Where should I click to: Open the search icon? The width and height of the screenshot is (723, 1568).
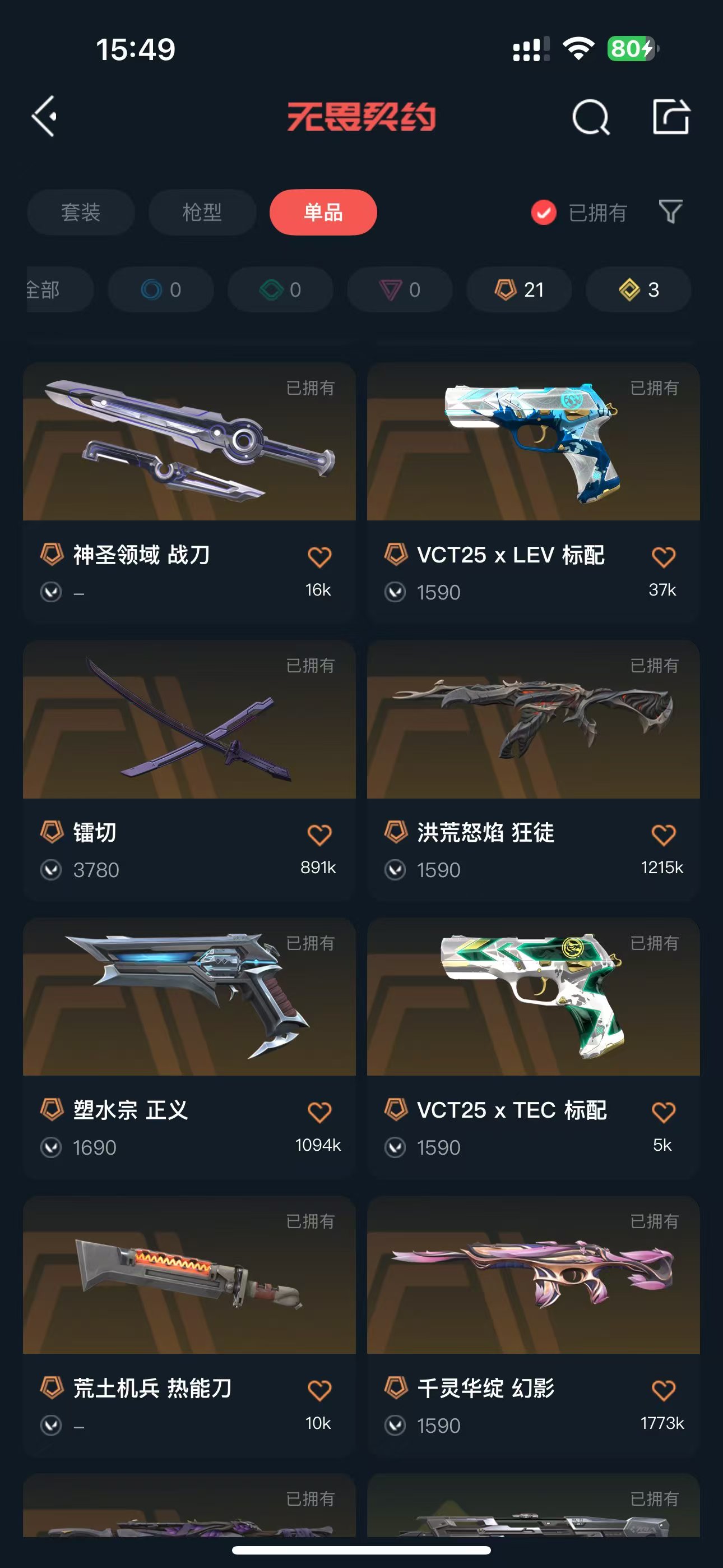point(591,116)
